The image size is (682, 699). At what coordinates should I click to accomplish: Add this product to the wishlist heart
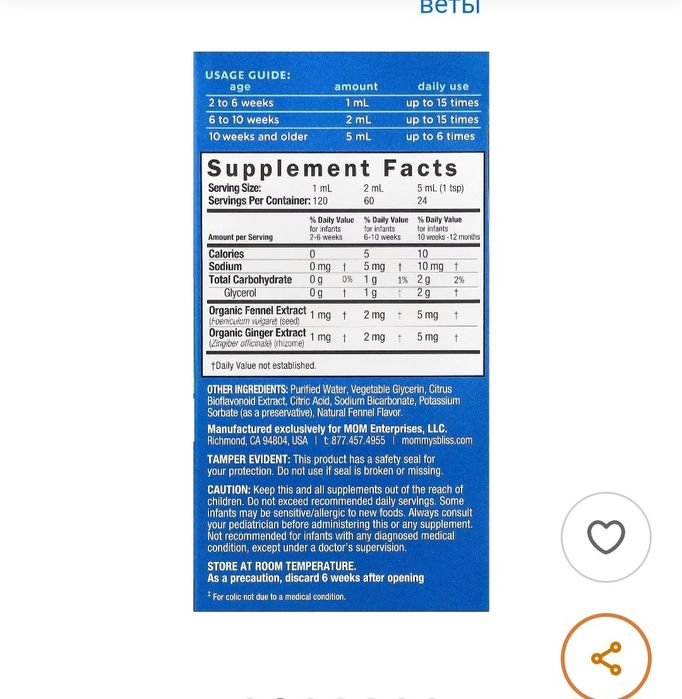click(x=605, y=538)
